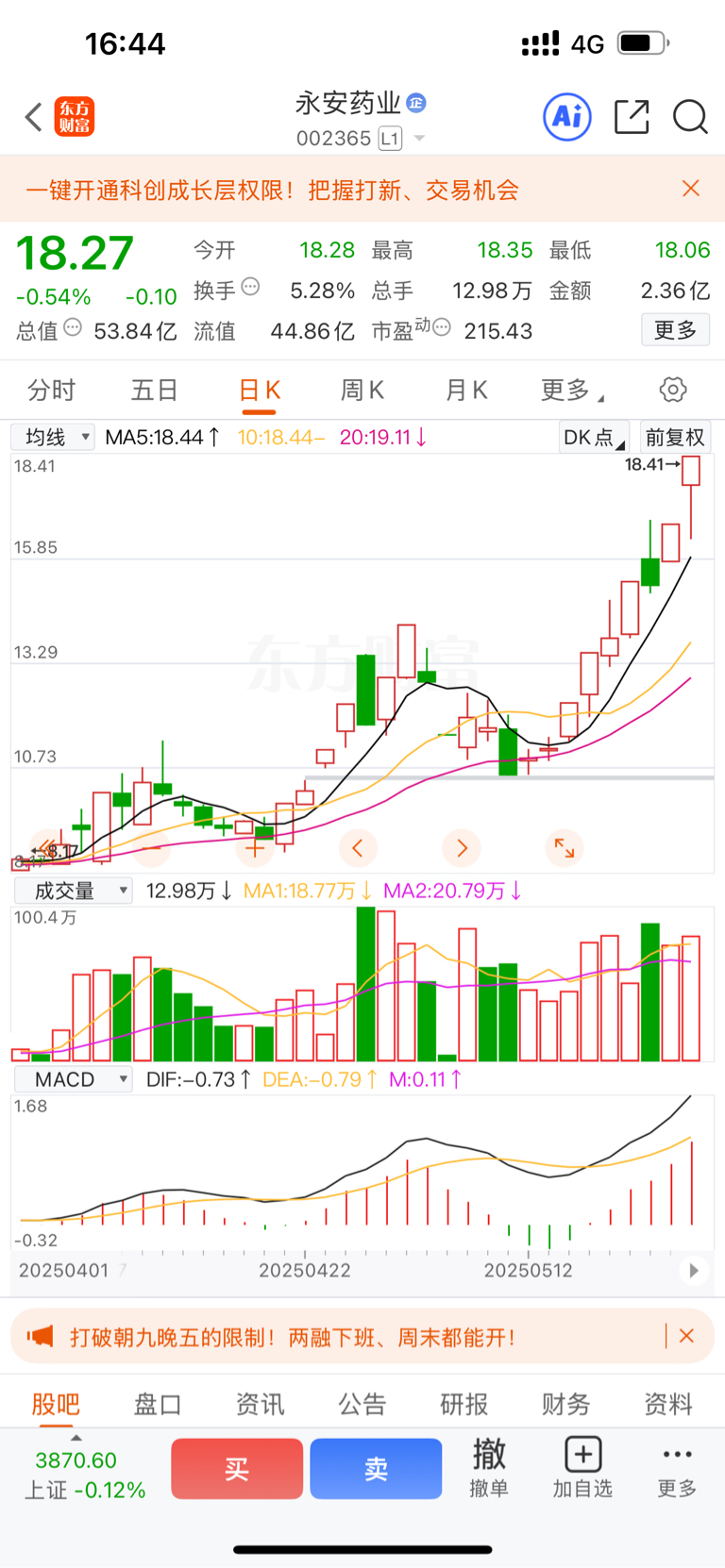Image resolution: width=725 pixels, height=1568 pixels.
Task: Tap the red 买 button
Action: click(237, 1468)
